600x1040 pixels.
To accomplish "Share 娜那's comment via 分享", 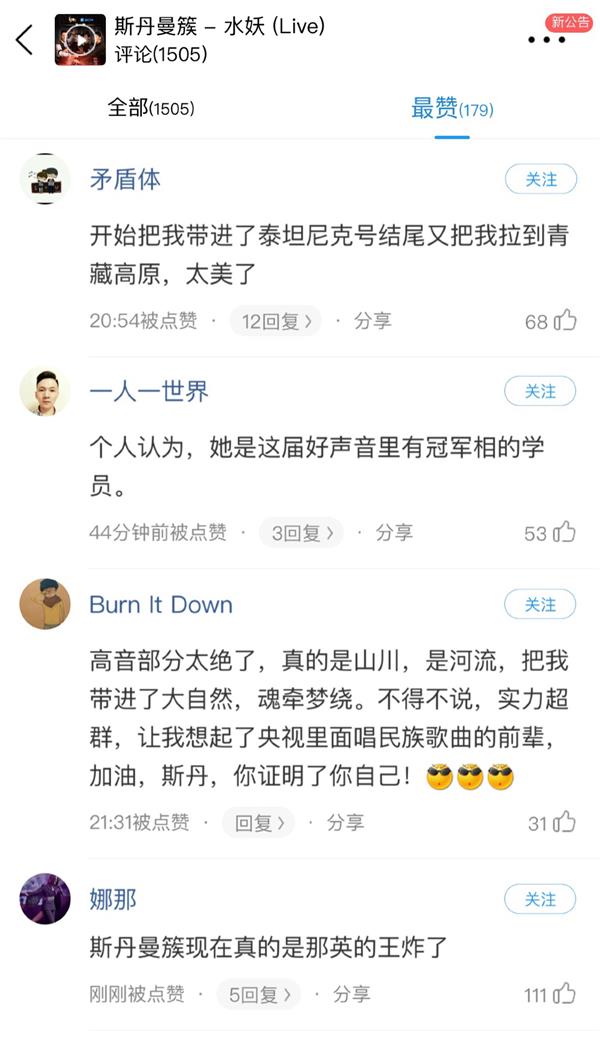I will (x=351, y=995).
